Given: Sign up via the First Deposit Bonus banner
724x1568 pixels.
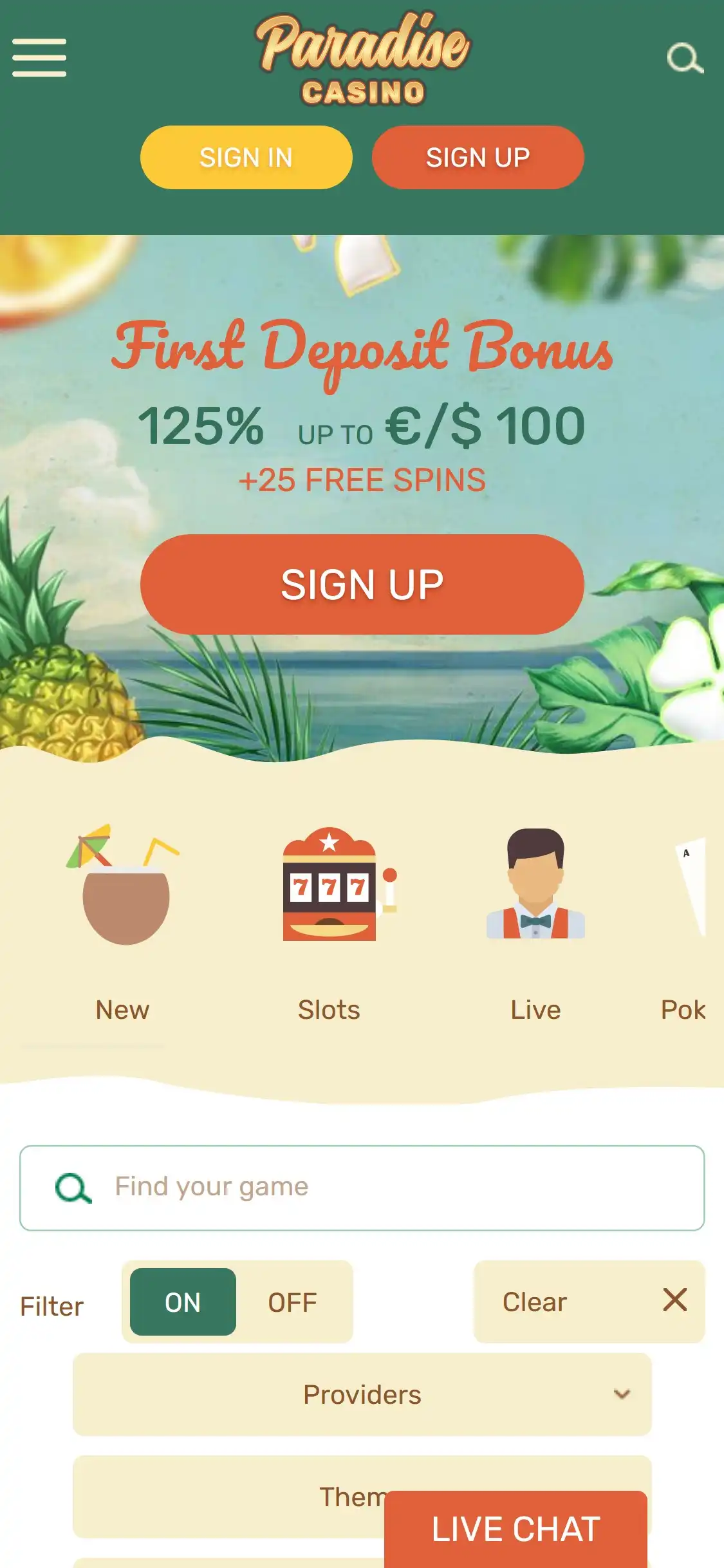Looking at the screenshot, I should (362, 584).
